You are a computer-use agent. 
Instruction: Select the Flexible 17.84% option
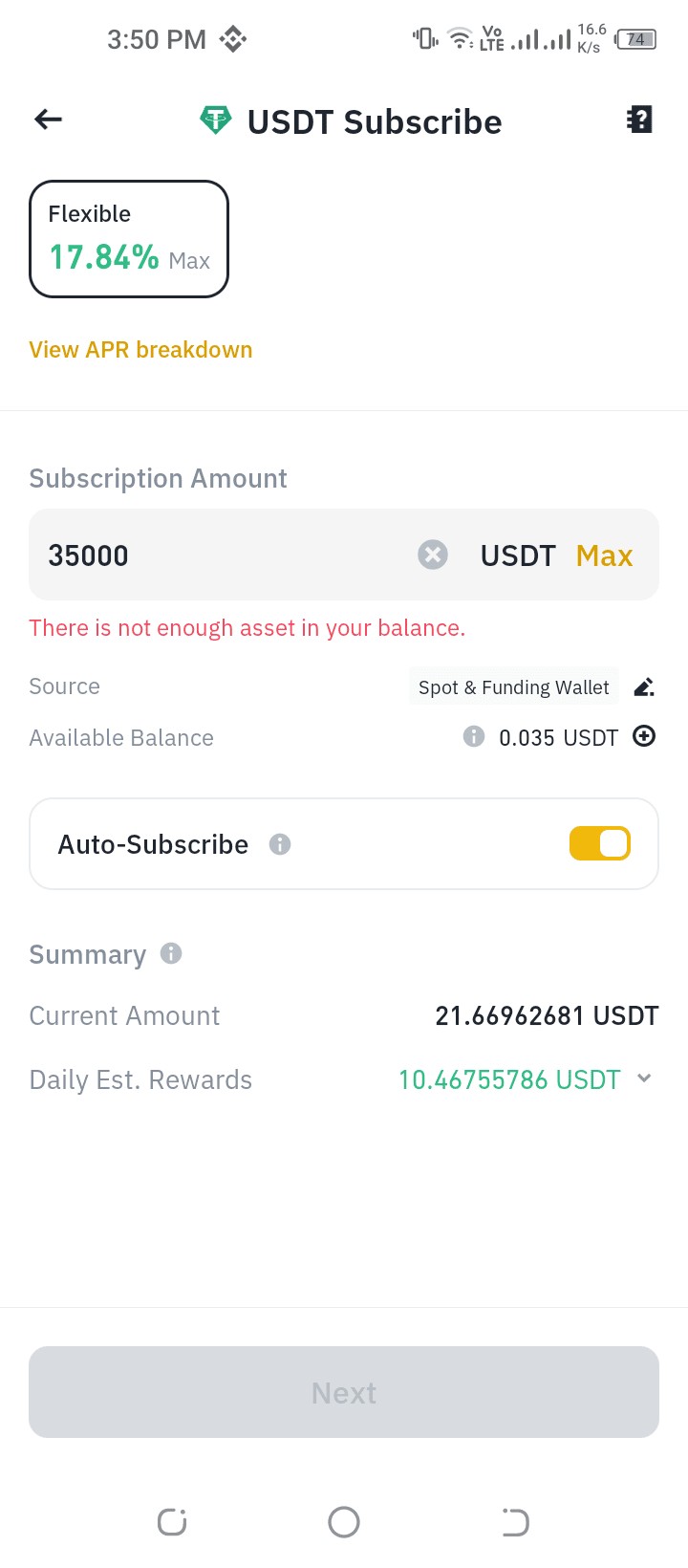(129, 239)
